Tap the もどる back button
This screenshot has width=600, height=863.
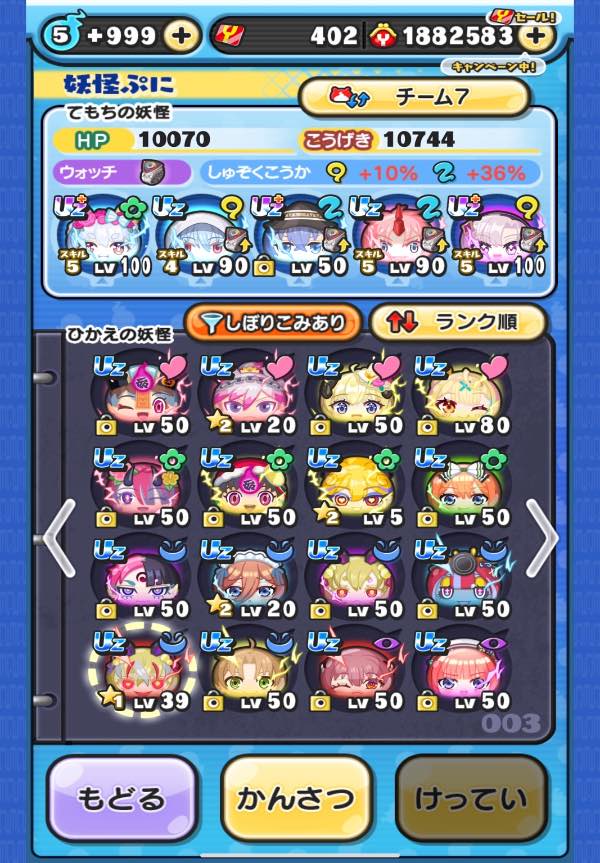(x=121, y=798)
